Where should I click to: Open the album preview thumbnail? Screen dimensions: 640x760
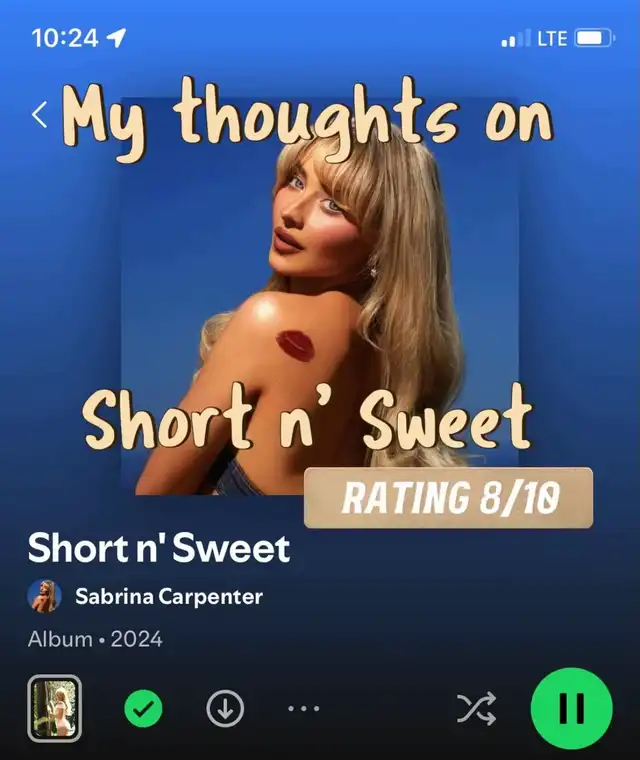point(54,709)
